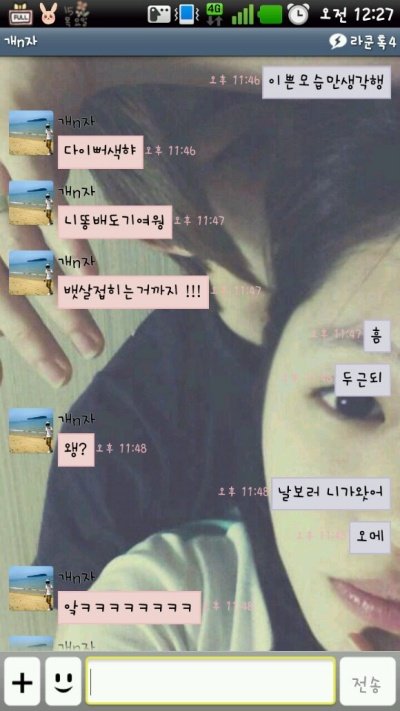Image resolution: width=400 pixels, height=711 pixels.
Task: Tap profile picture beside 악ㅋㅋㅋㅋㅋㅋㅋㅋ message
Action: coord(31,588)
